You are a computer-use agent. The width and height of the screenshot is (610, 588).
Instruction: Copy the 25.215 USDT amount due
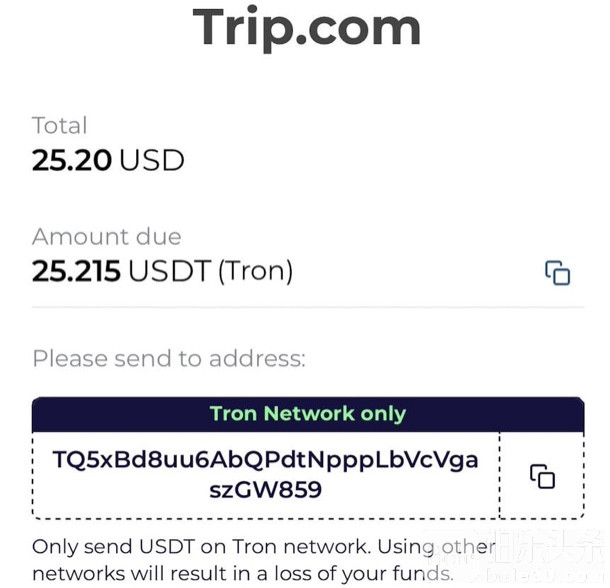coord(557,272)
